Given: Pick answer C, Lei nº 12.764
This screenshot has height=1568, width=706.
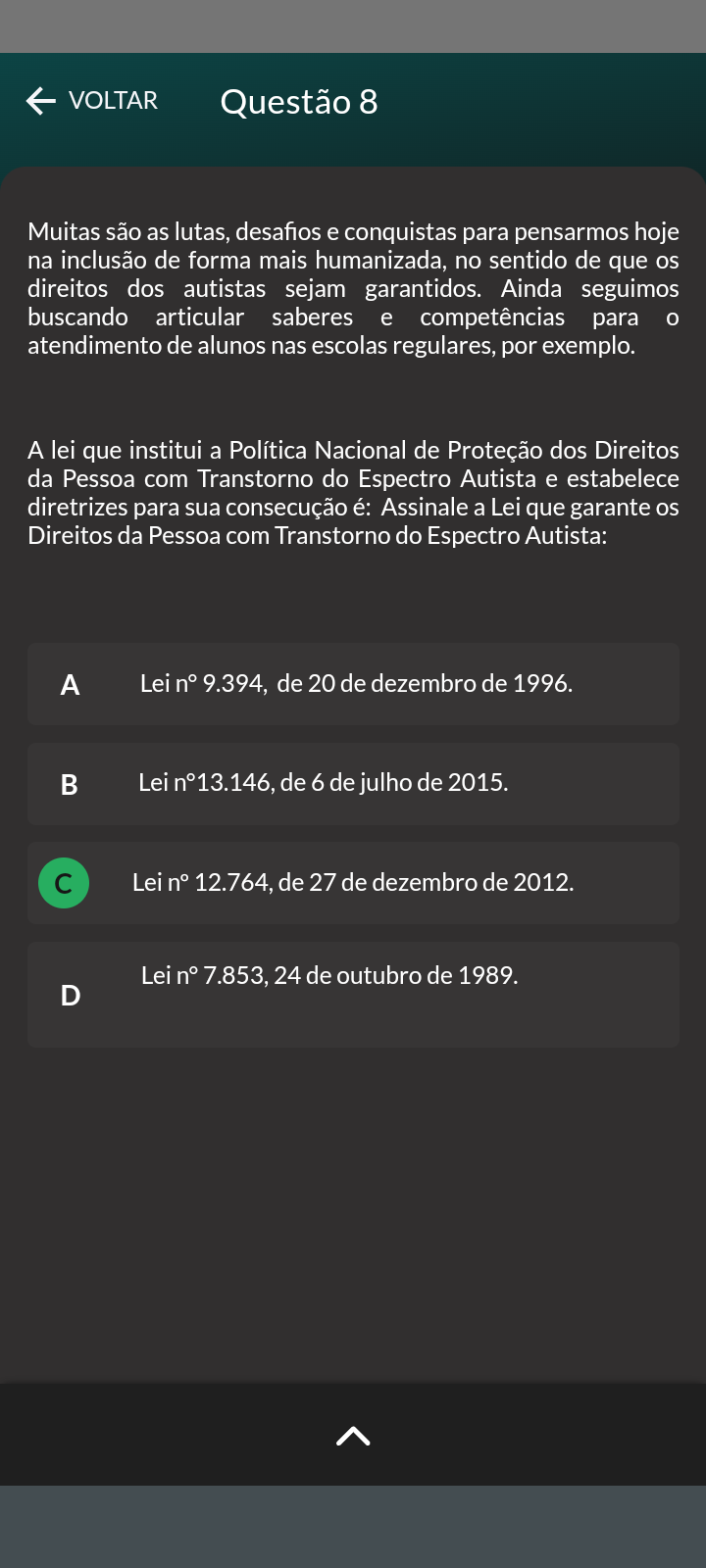Looking at the screenshot, I should tap(353, 883).
